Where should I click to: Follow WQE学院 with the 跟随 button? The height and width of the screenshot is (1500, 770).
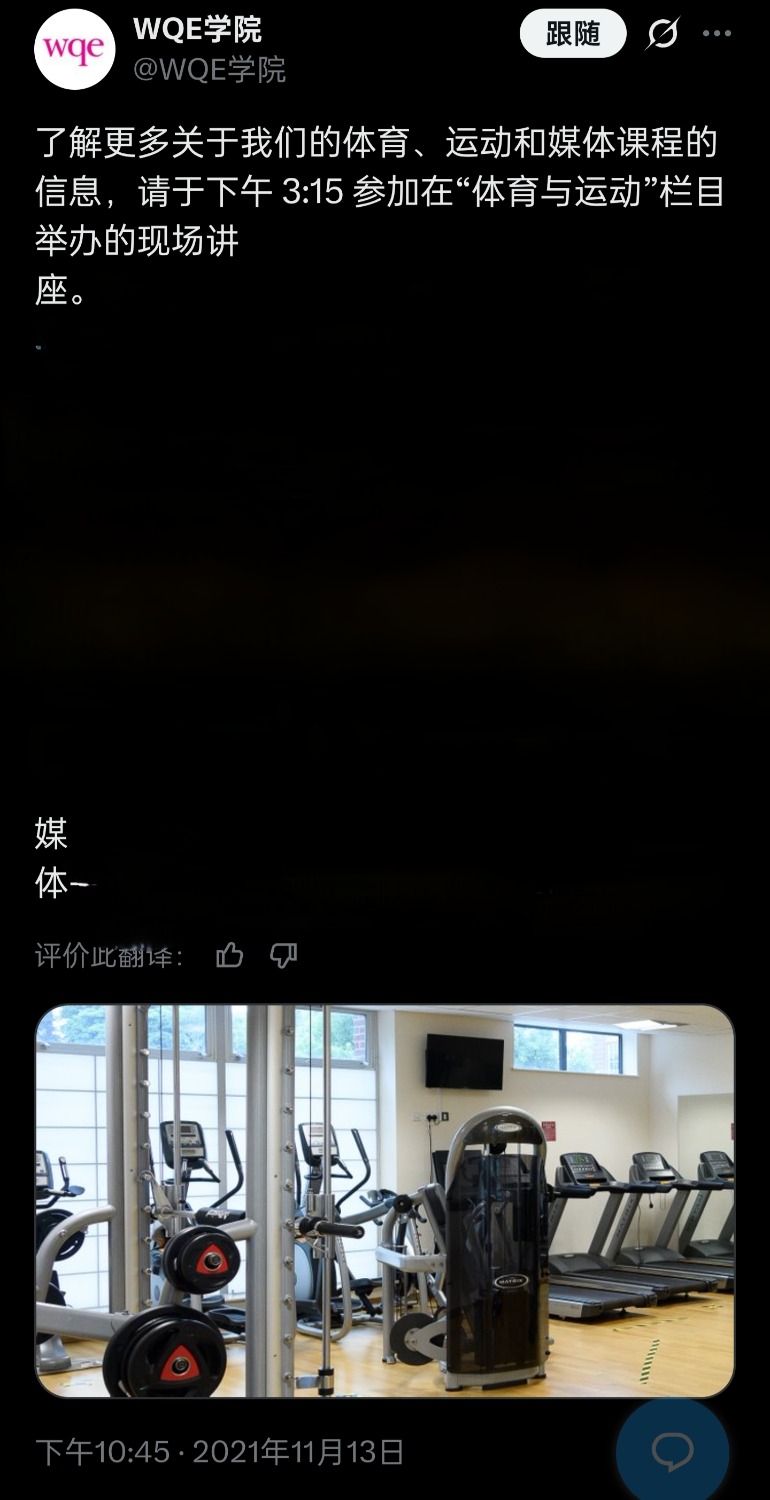(573, 34)
